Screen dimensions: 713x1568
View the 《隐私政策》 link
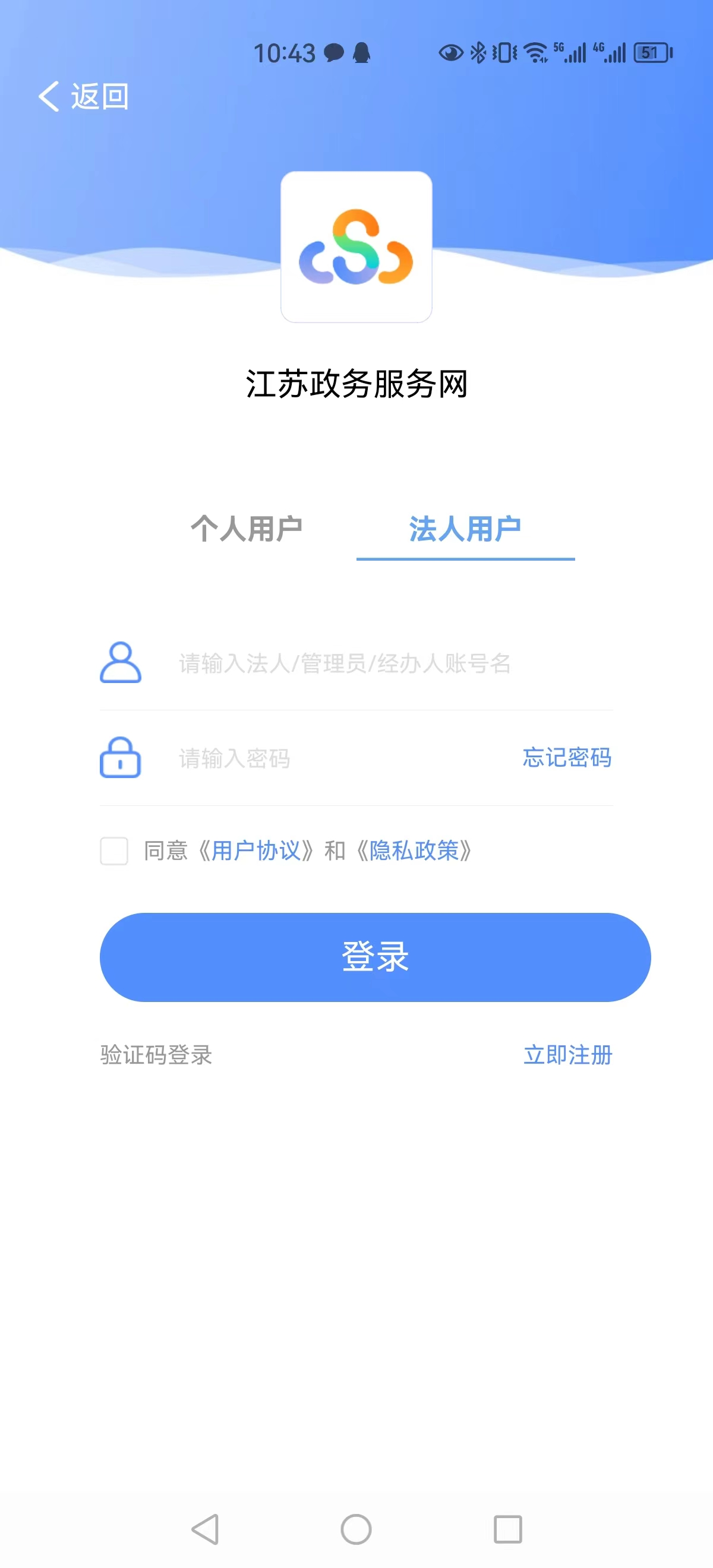414,851
